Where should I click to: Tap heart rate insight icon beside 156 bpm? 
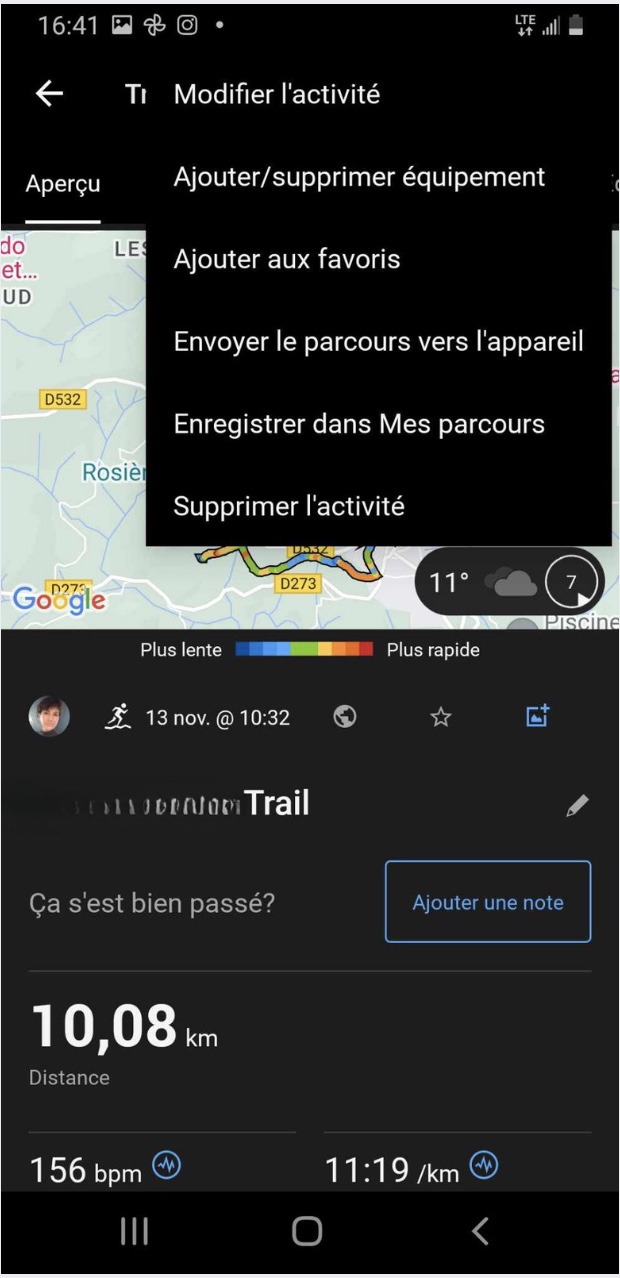pos(166,1166)
